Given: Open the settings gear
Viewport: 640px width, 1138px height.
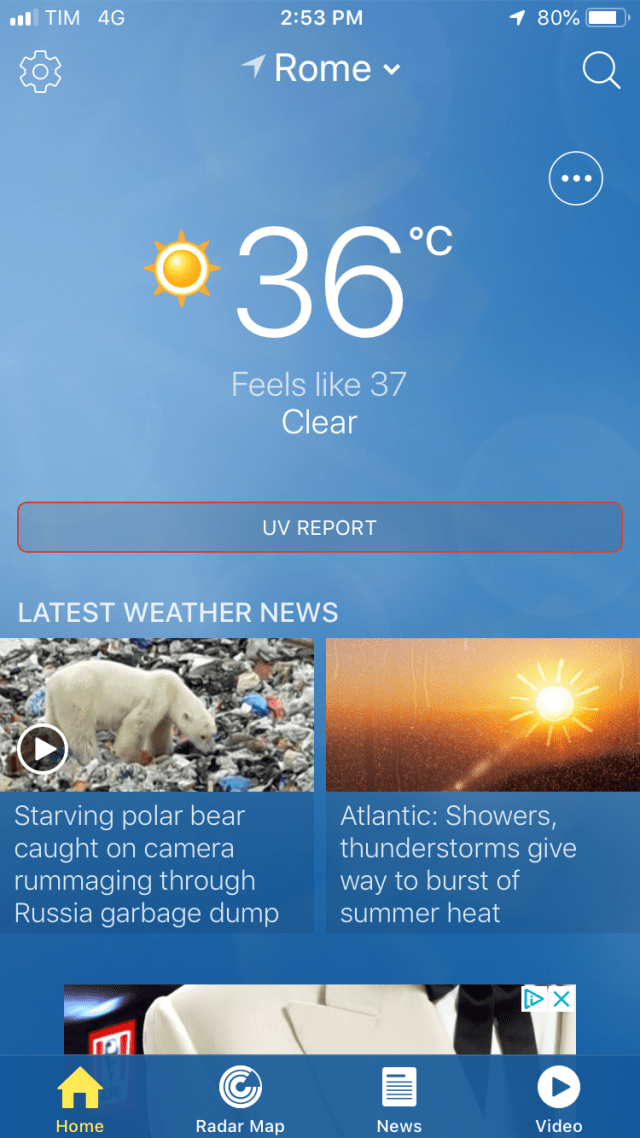Looking at the screenshot, I should coord(40,71).
